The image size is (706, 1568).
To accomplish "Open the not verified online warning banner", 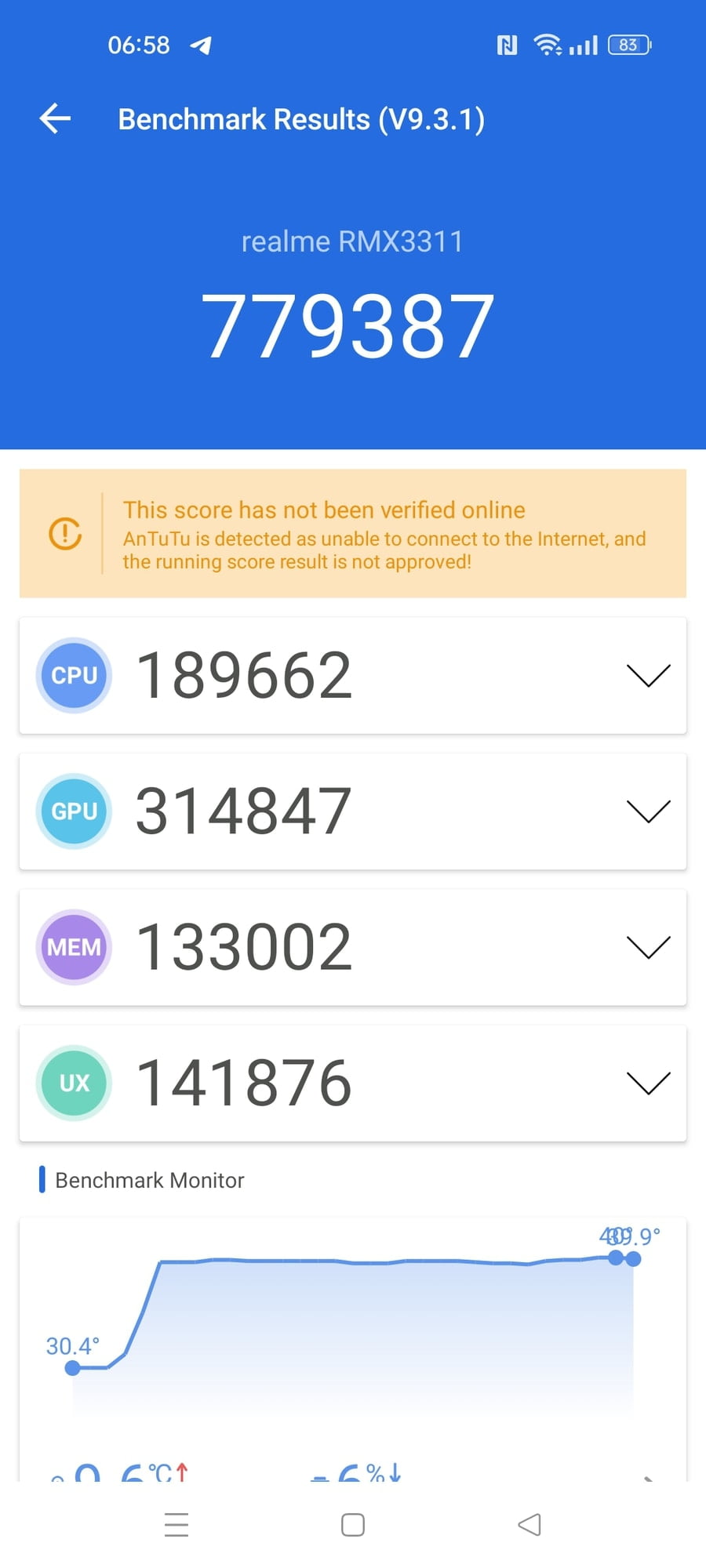I will (353, 534).
